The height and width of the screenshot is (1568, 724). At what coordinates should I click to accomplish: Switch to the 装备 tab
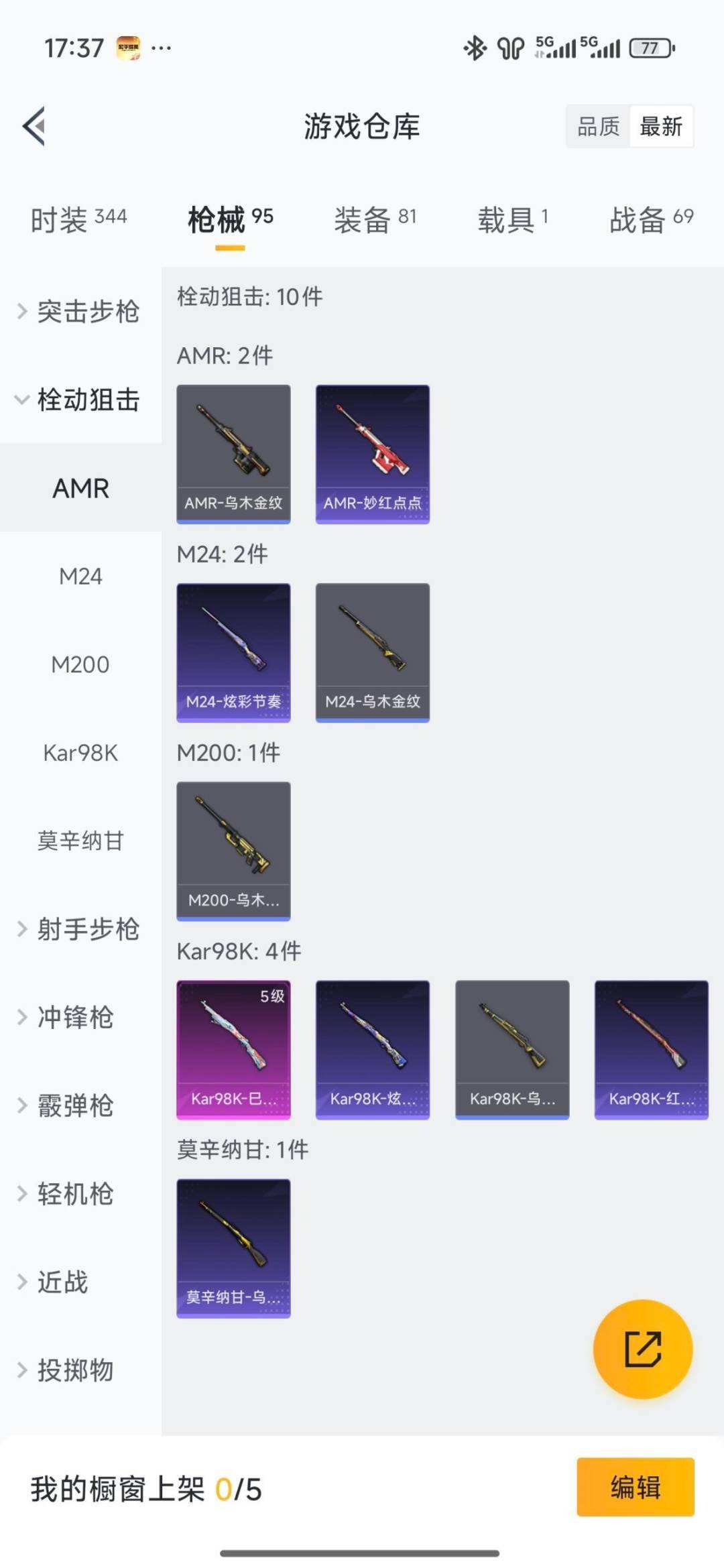375,219
